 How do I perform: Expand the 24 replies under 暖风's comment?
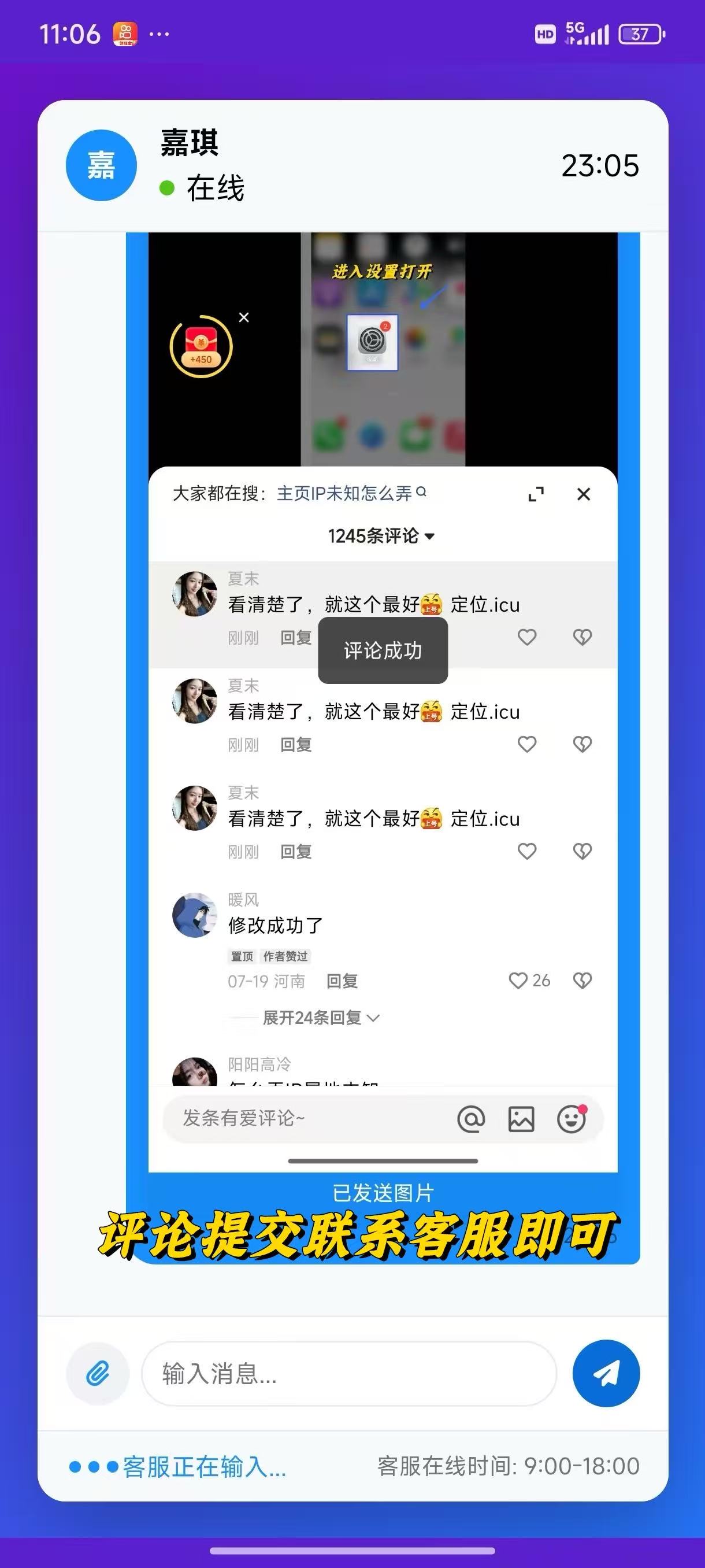pos(310,1017)
